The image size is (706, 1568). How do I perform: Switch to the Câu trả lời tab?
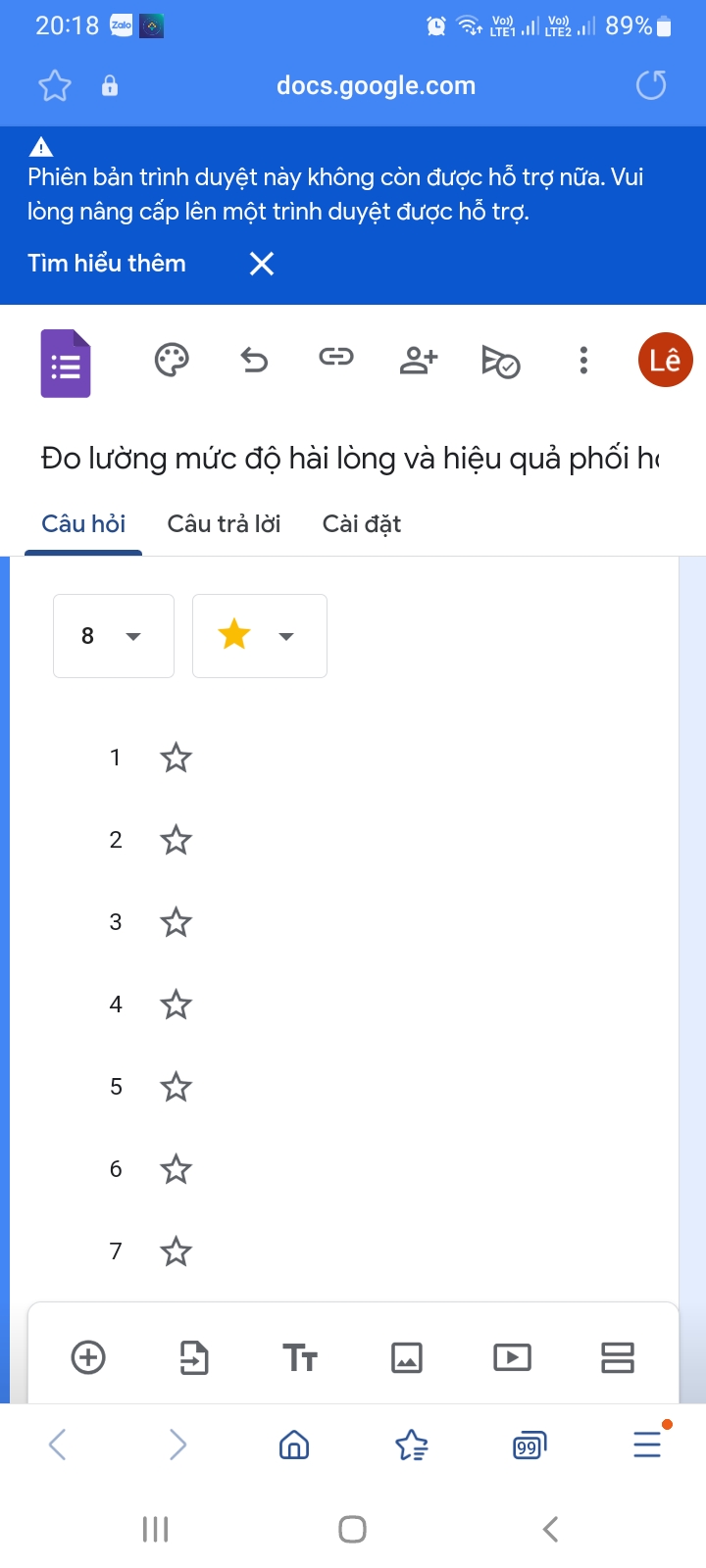tap(224, 524)
